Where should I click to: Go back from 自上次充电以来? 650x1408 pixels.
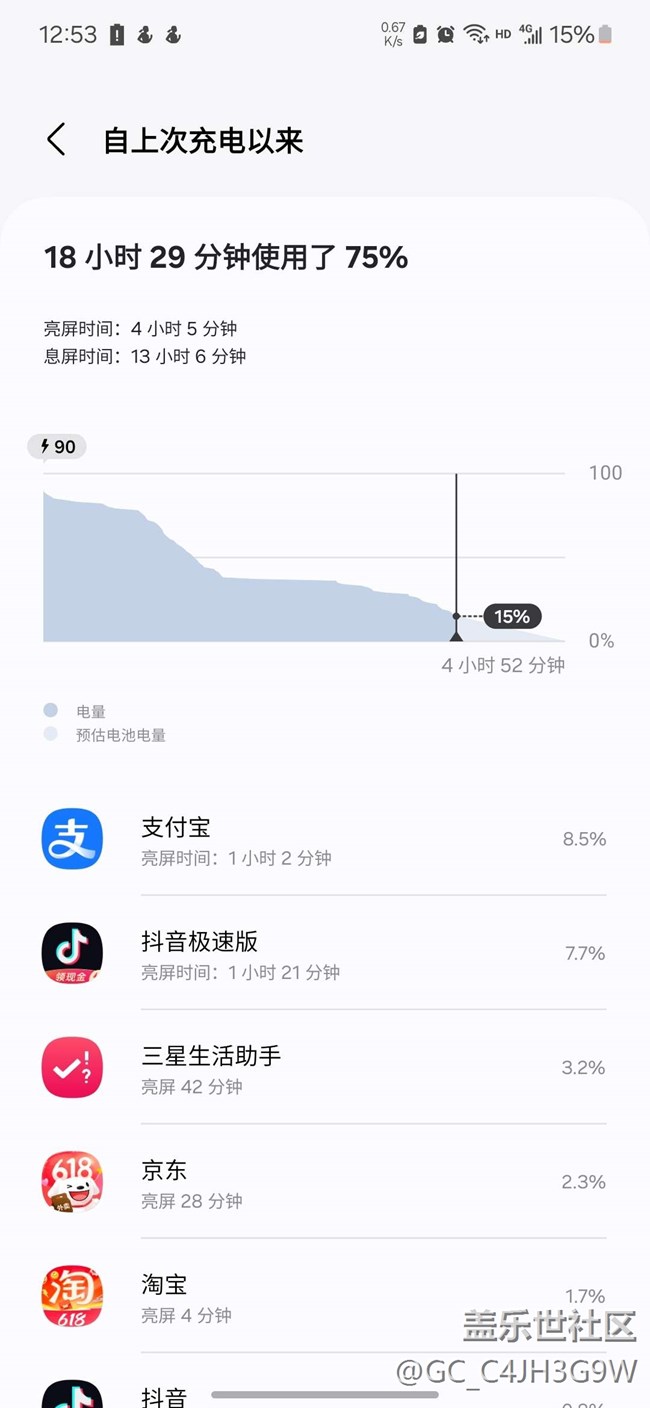[56, 140]
